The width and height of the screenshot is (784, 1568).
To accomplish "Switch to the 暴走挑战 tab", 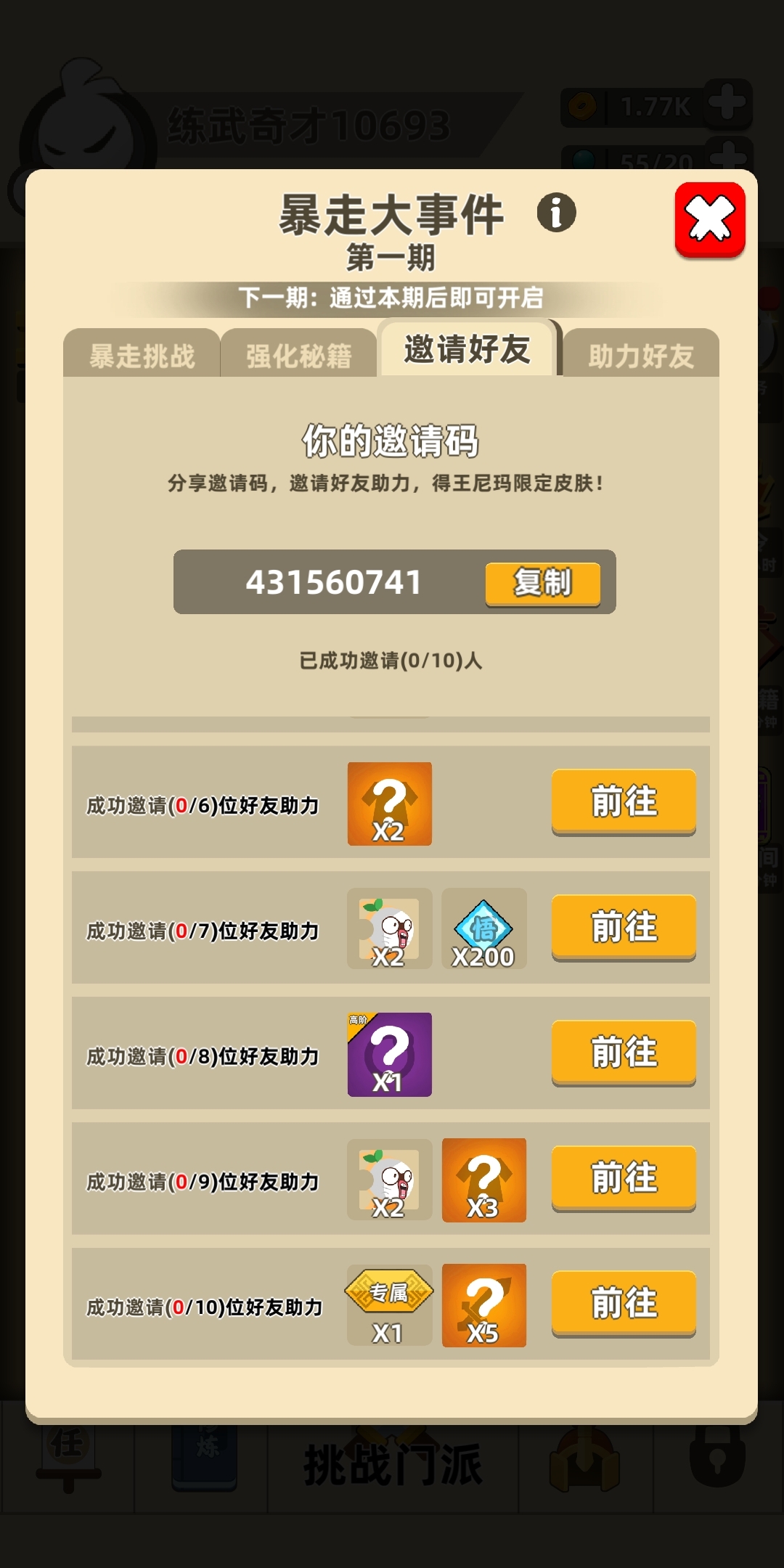I will [x=143, y=354].
